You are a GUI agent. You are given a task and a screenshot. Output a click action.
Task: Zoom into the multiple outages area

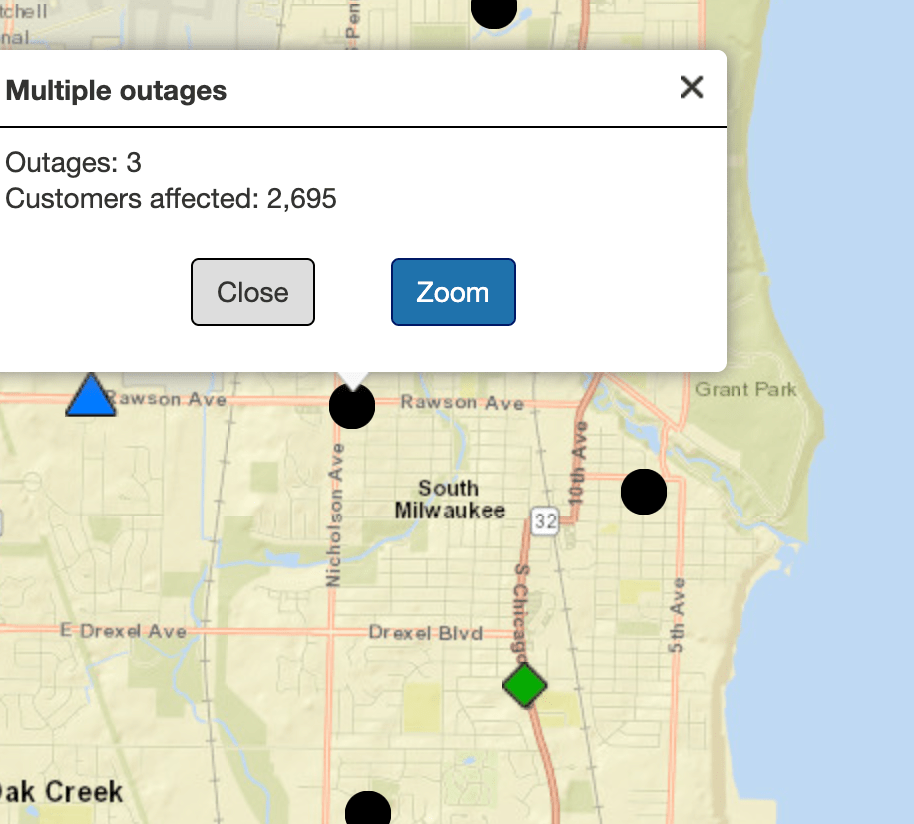(x=453, y=292)
